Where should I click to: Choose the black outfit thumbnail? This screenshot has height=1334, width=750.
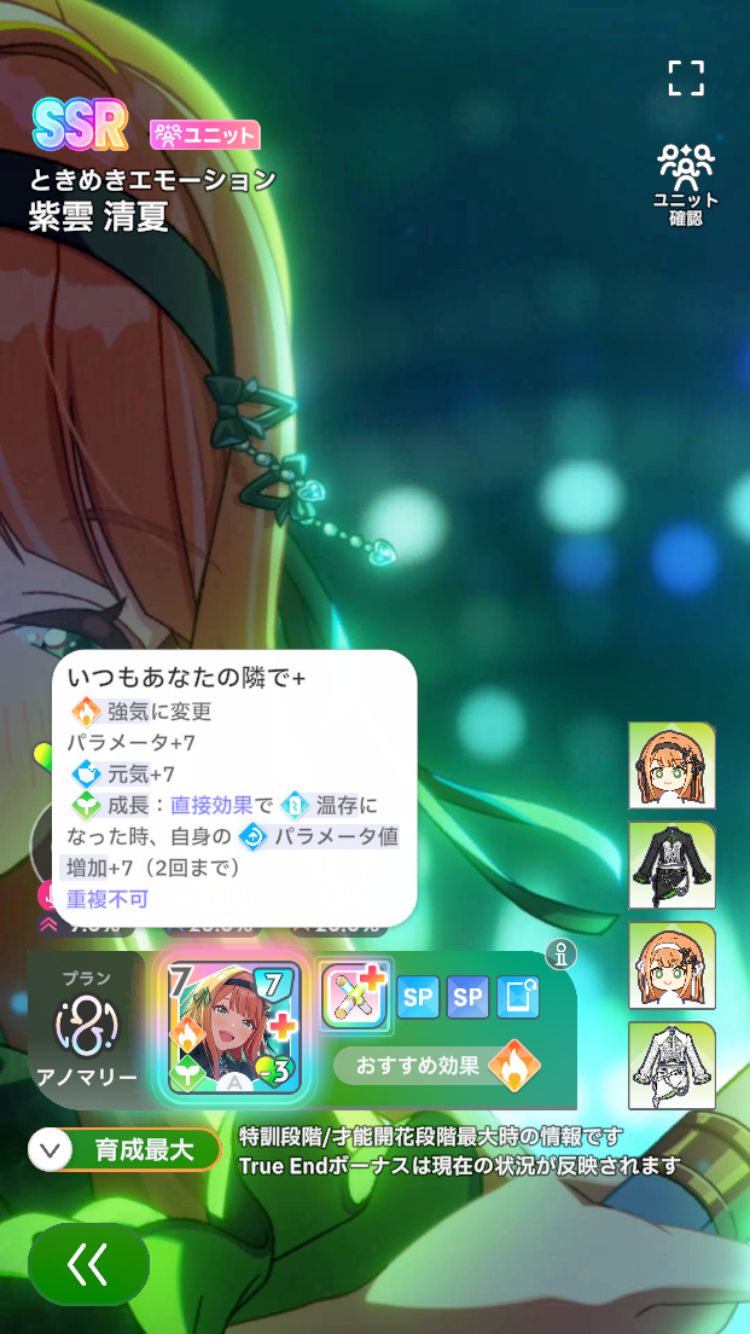click(672, 865)
